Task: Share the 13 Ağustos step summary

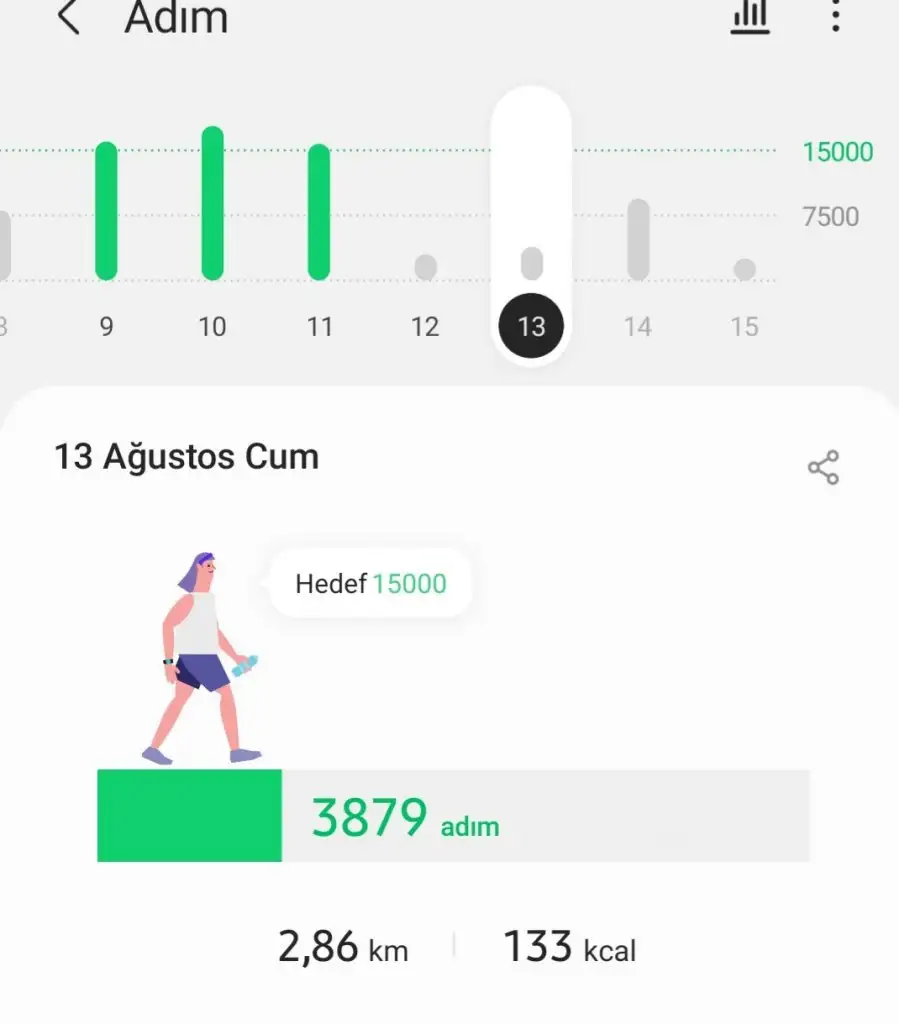Action: point(823,468)
